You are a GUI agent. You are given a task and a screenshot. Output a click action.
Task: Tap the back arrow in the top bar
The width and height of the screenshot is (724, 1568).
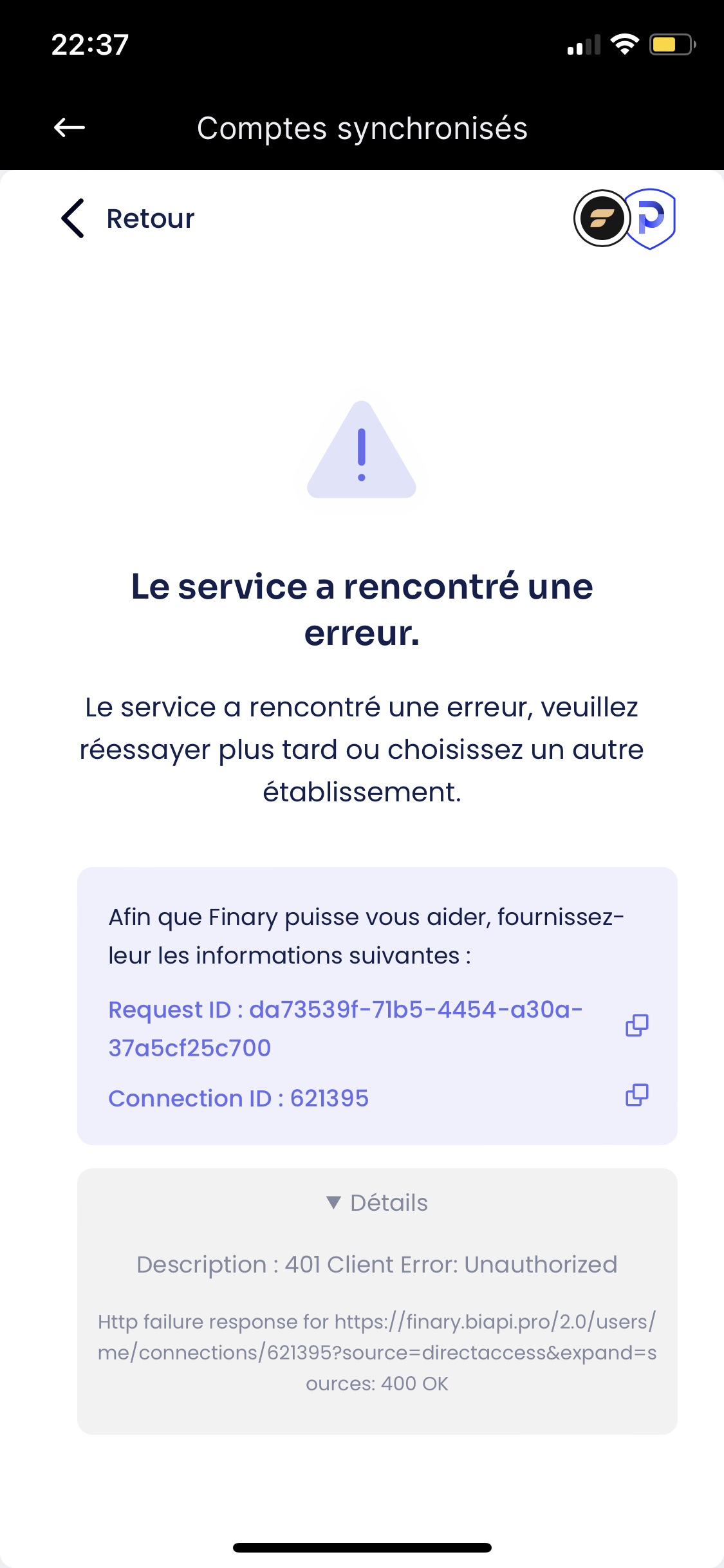70,127
